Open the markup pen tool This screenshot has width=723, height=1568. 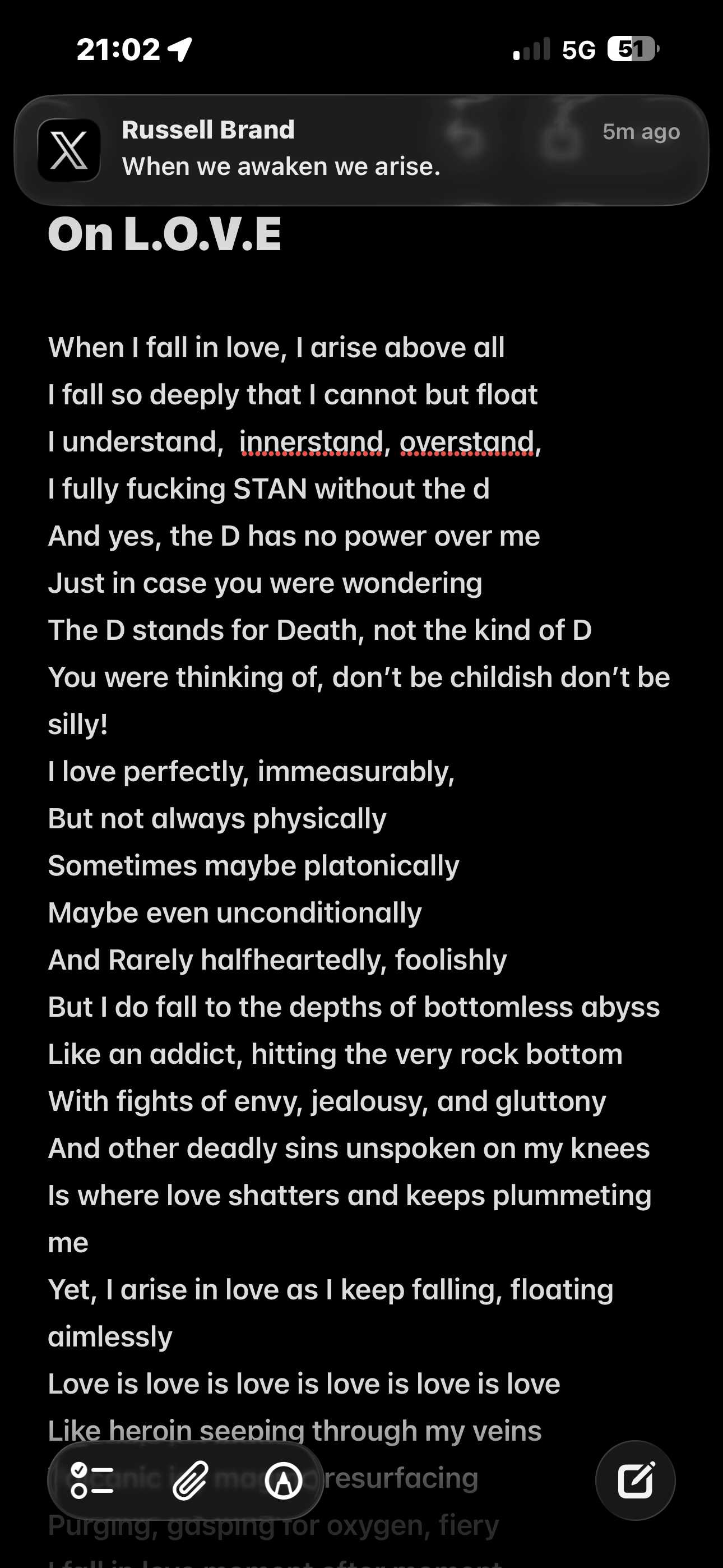[x=284, y=1481]
